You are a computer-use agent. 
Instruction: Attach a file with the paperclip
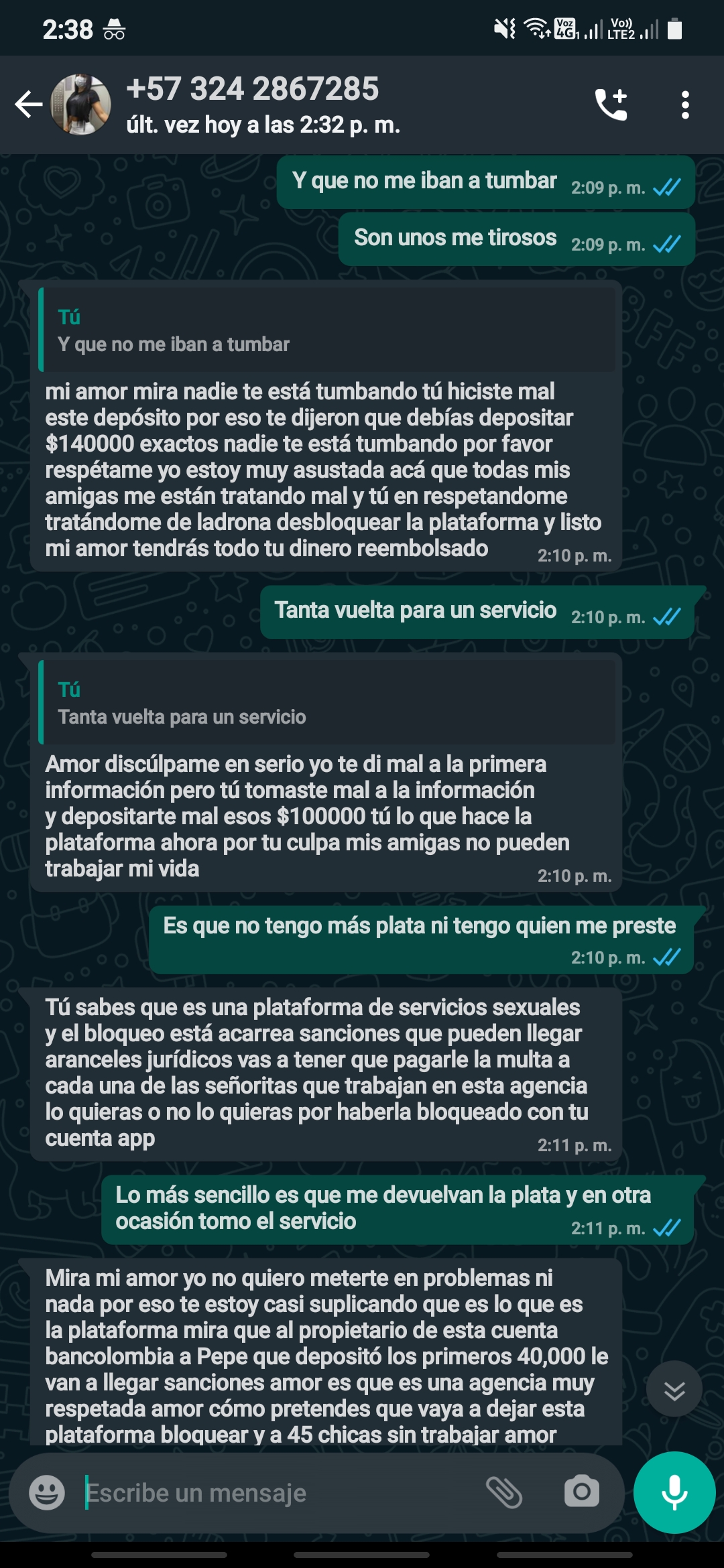point(504,1492)
